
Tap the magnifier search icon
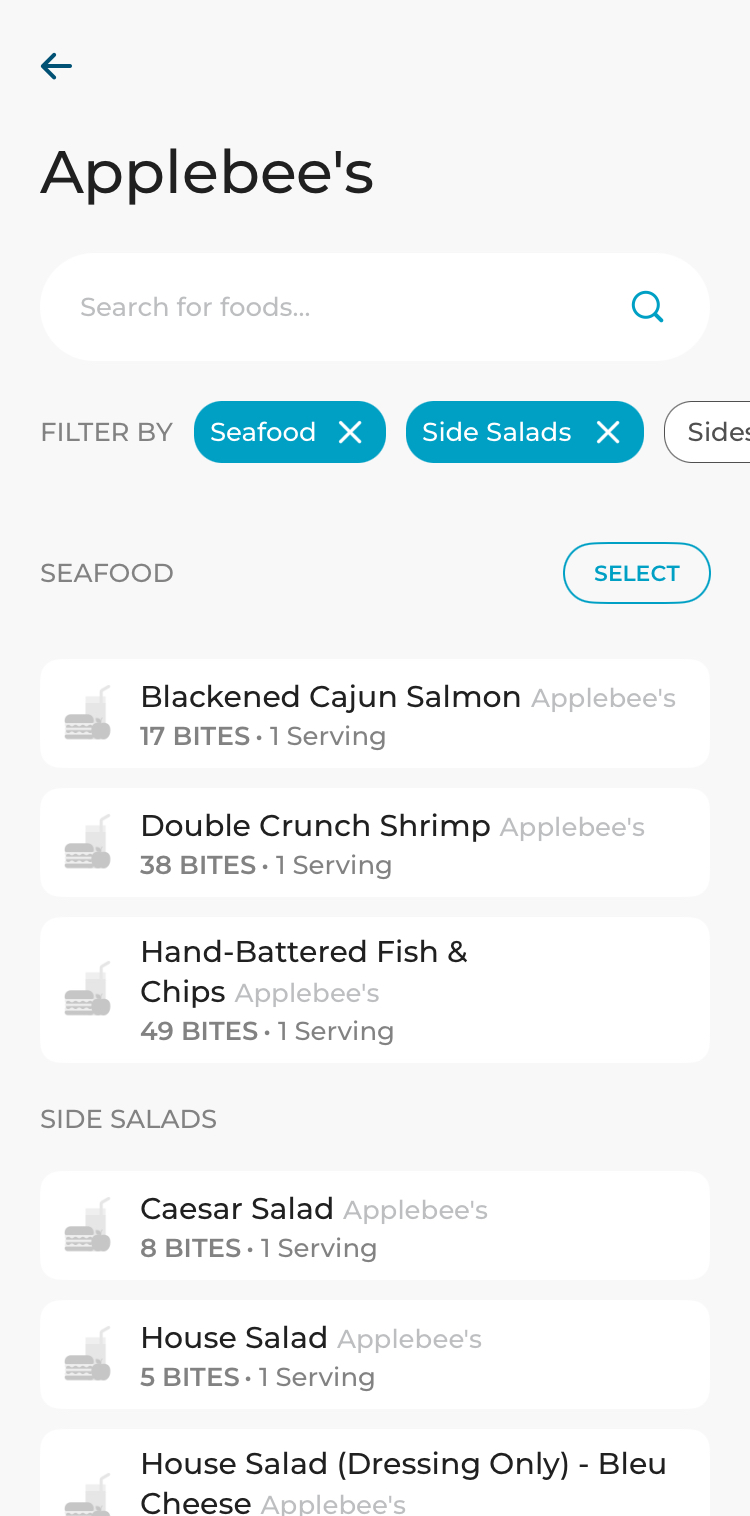click(647, 307)
